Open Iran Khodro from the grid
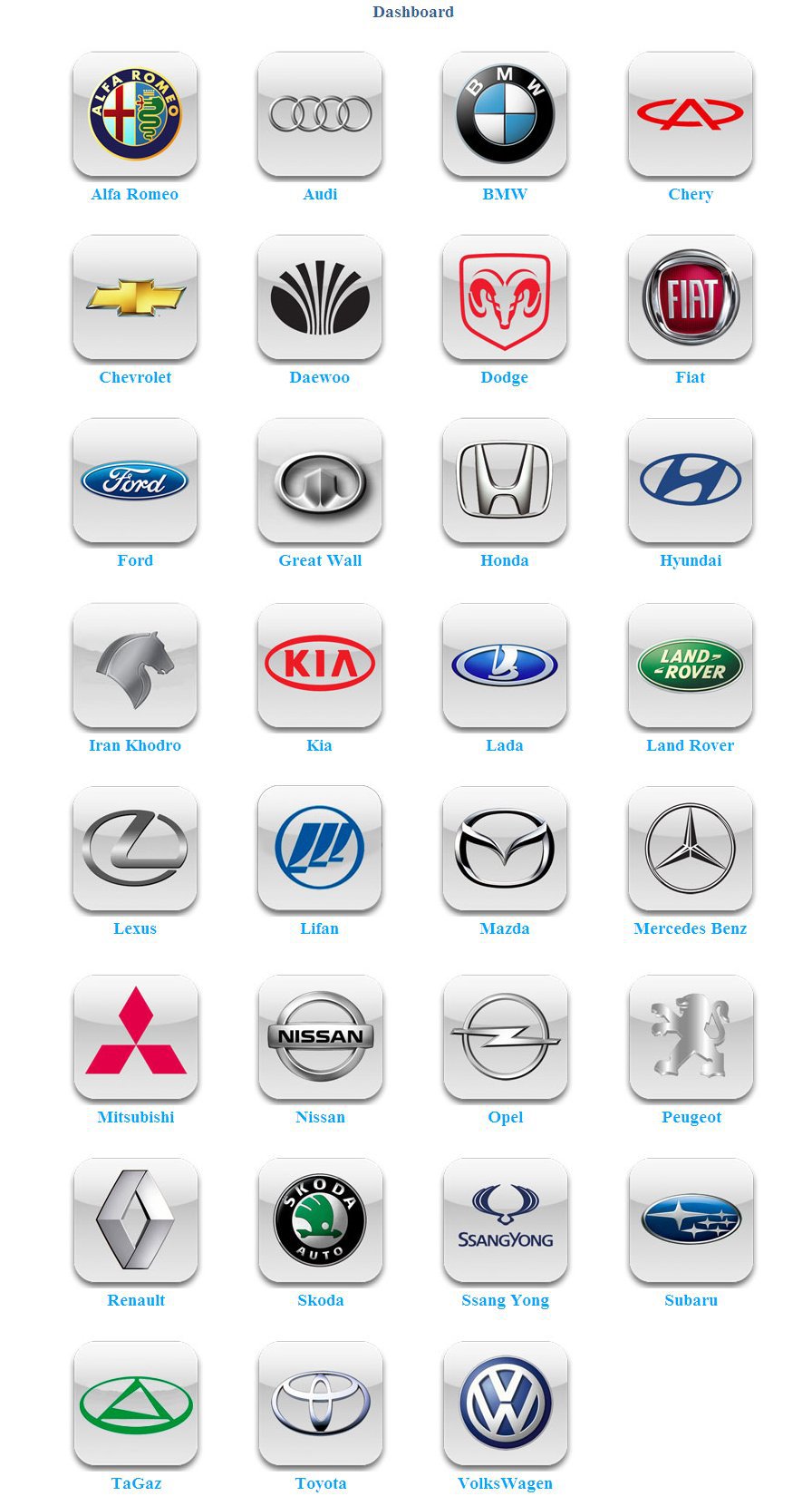Image resolution: width=812 pixels, height=1496 pixels. pos(135,665)
